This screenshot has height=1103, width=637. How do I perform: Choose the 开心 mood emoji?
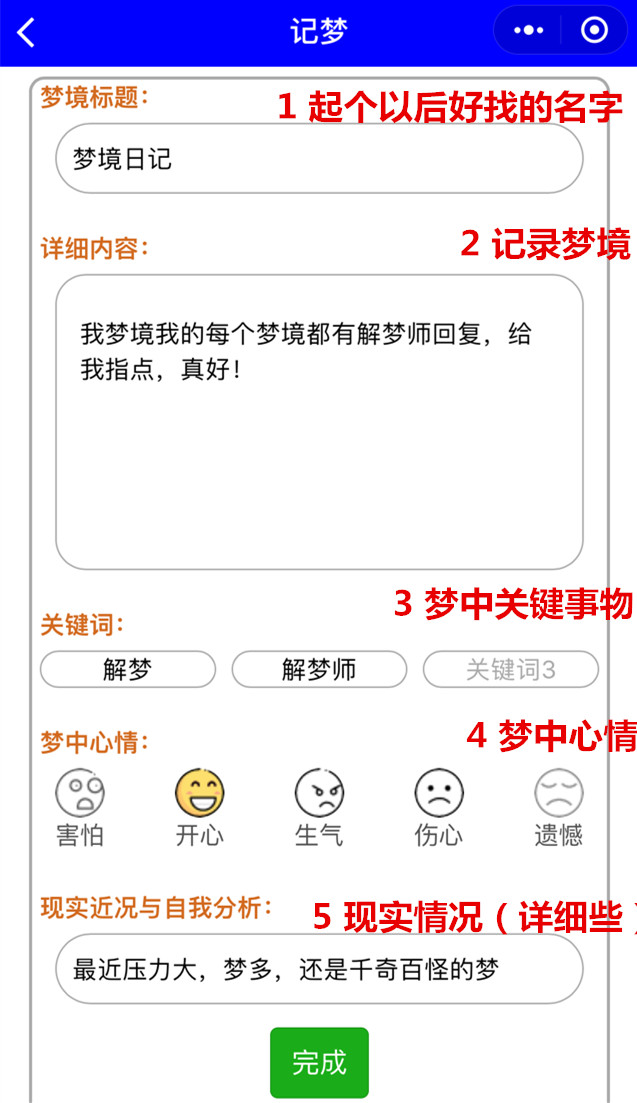tap(200, 794)
